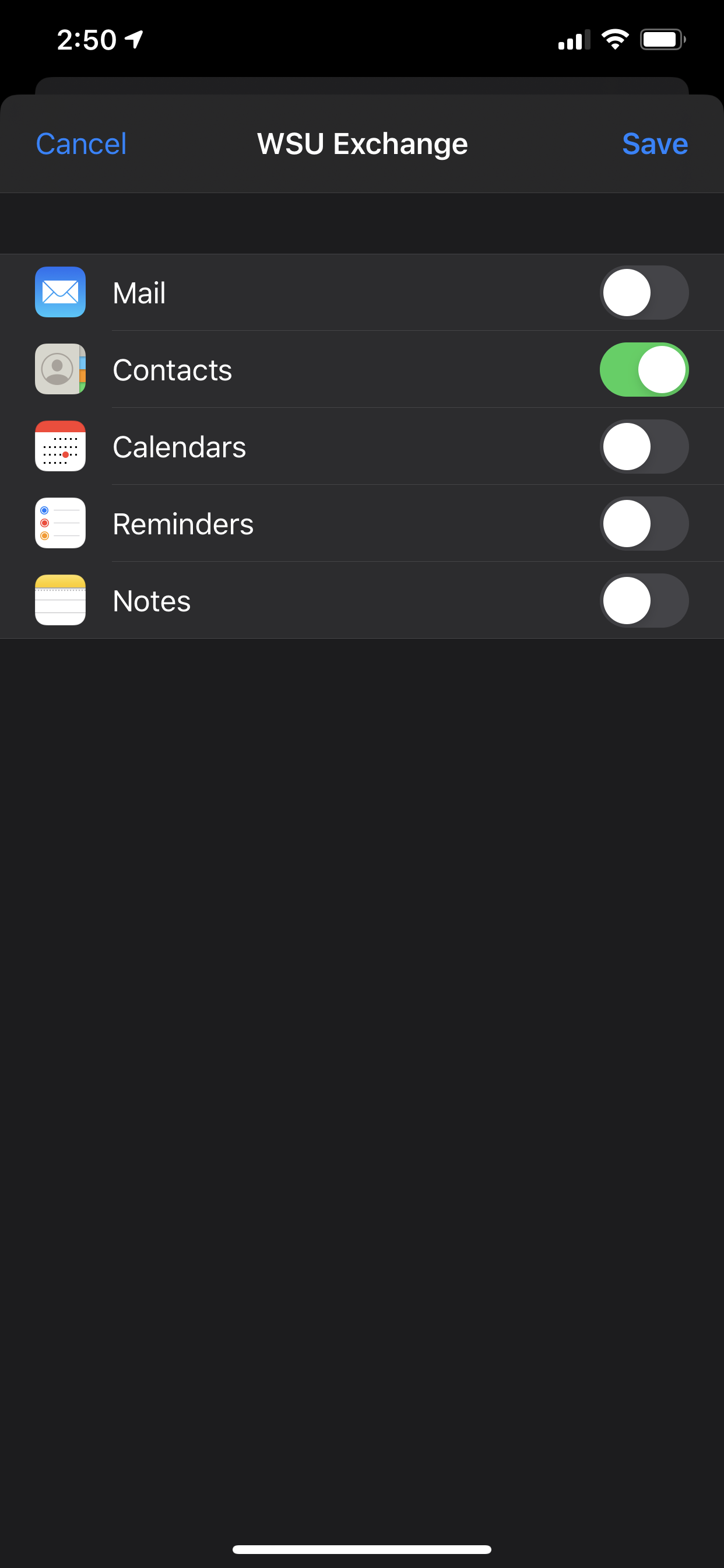Turn on the Calendars switch
724x1568 pixels.
[644, 447]
